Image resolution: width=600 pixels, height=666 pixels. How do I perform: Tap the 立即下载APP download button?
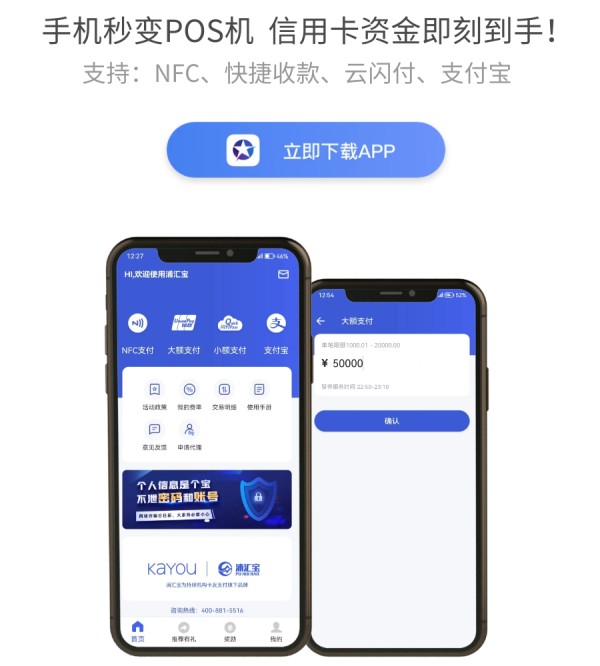tap(305, 151)
